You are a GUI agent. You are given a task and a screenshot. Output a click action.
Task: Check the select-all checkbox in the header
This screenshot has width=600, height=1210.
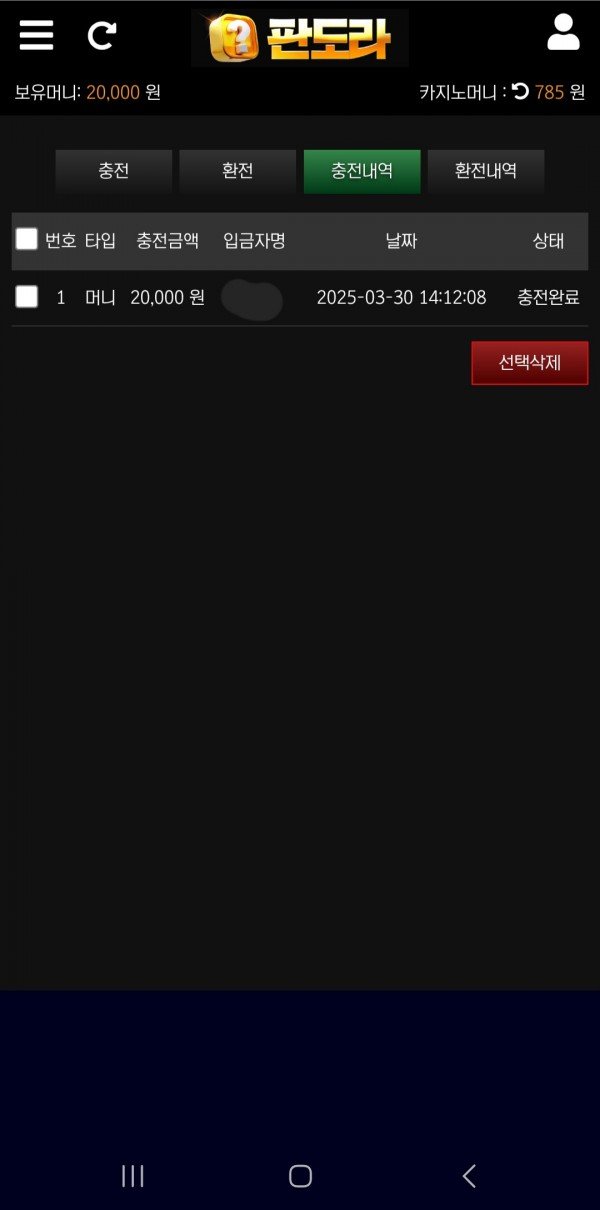(x=27, y=239)
